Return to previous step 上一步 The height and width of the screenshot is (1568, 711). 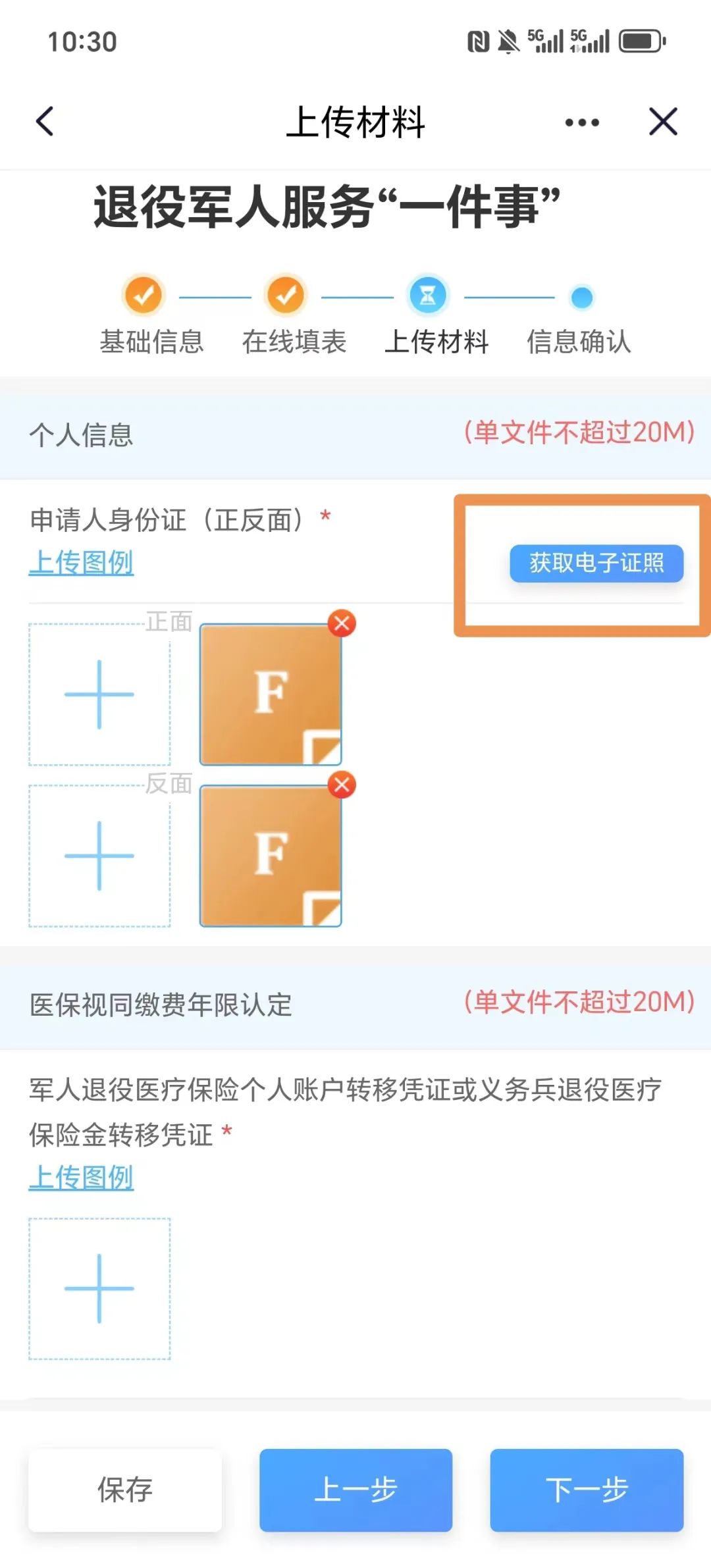355,1490
